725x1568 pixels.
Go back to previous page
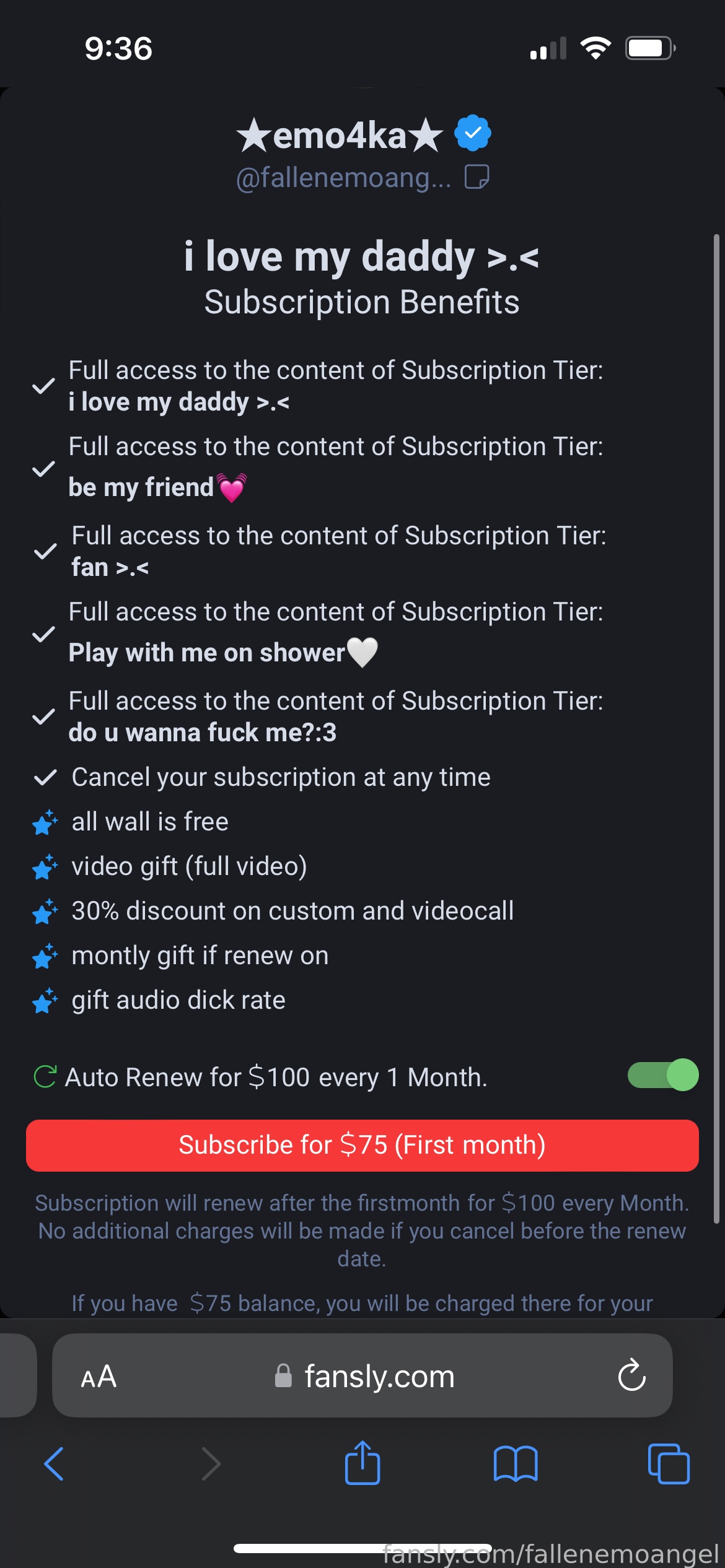tap(55, 1464)
